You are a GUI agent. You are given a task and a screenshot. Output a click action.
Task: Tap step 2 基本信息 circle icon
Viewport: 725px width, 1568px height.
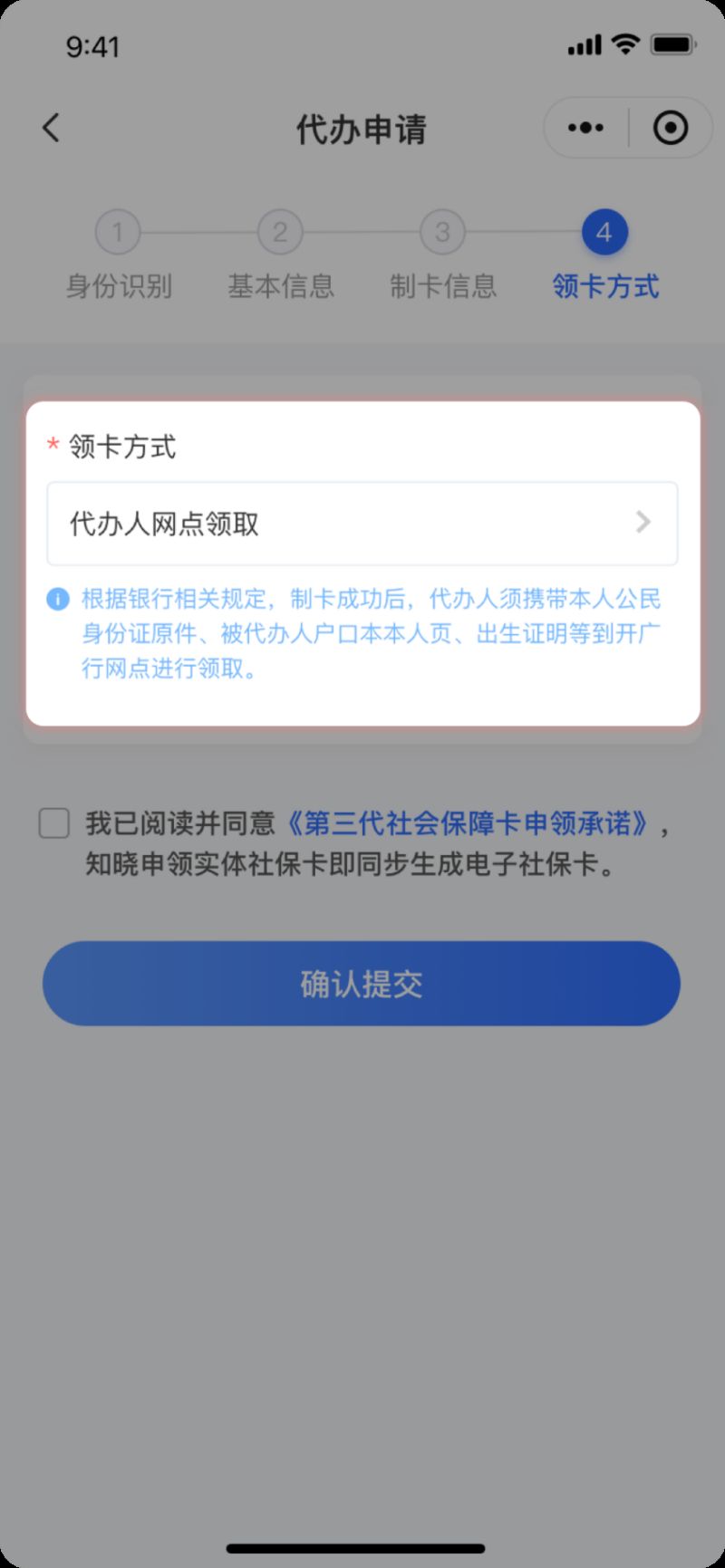[x=280, y=232]
